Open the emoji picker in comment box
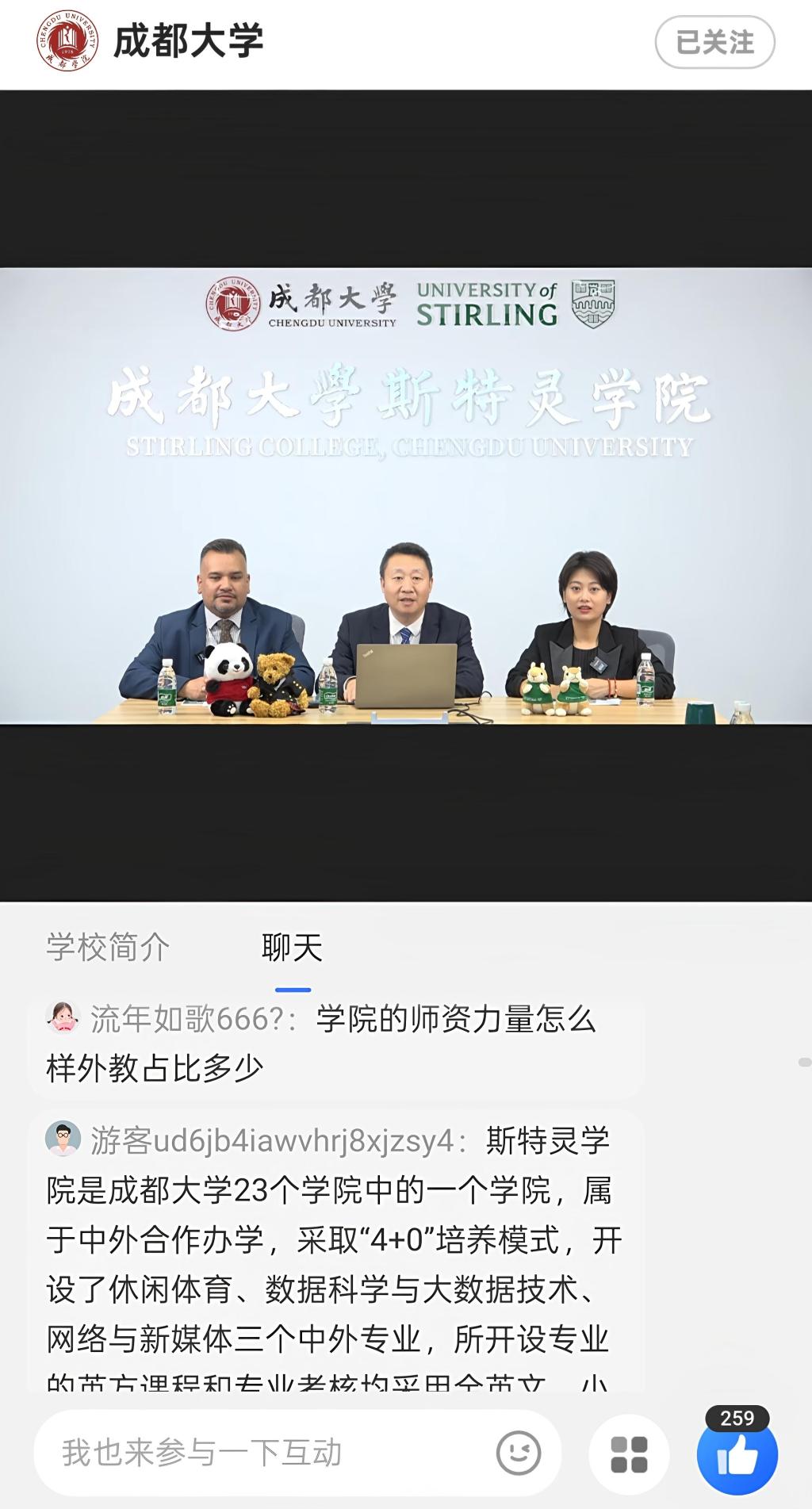The image size is (812, 1509). 519,1453
